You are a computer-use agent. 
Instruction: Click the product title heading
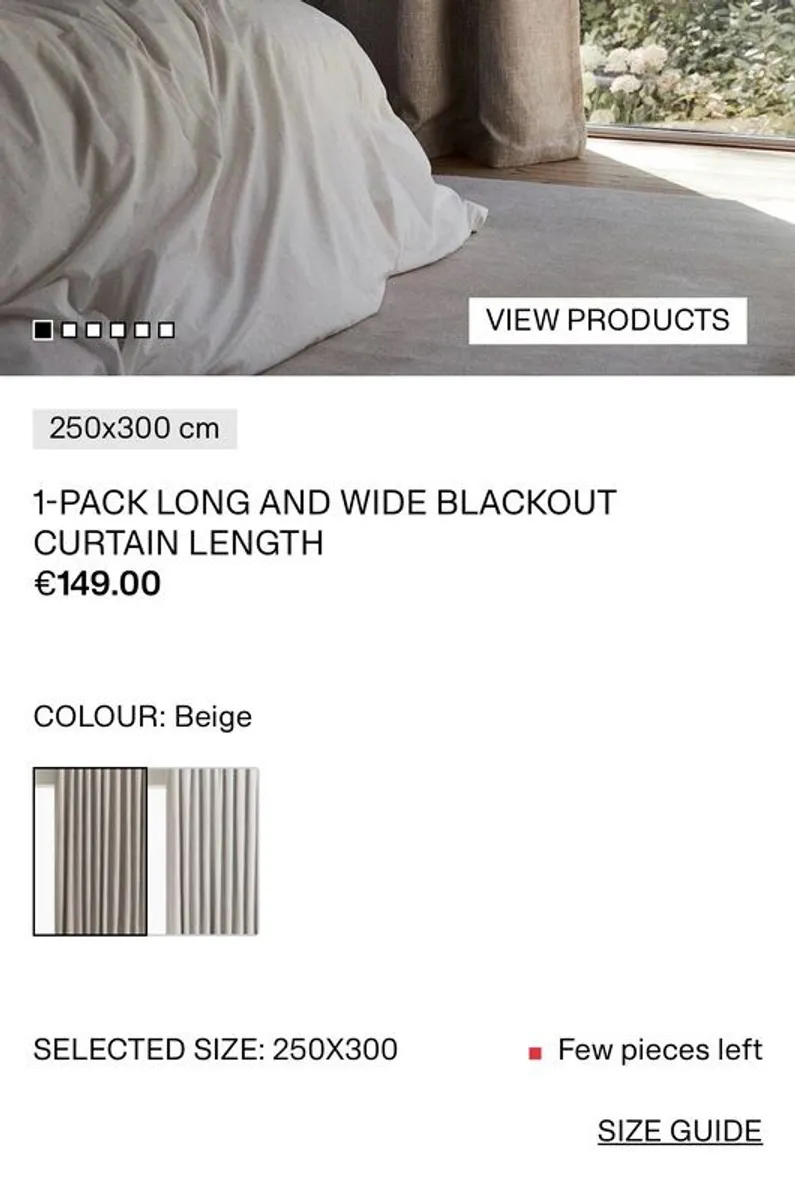click(325, 521)
